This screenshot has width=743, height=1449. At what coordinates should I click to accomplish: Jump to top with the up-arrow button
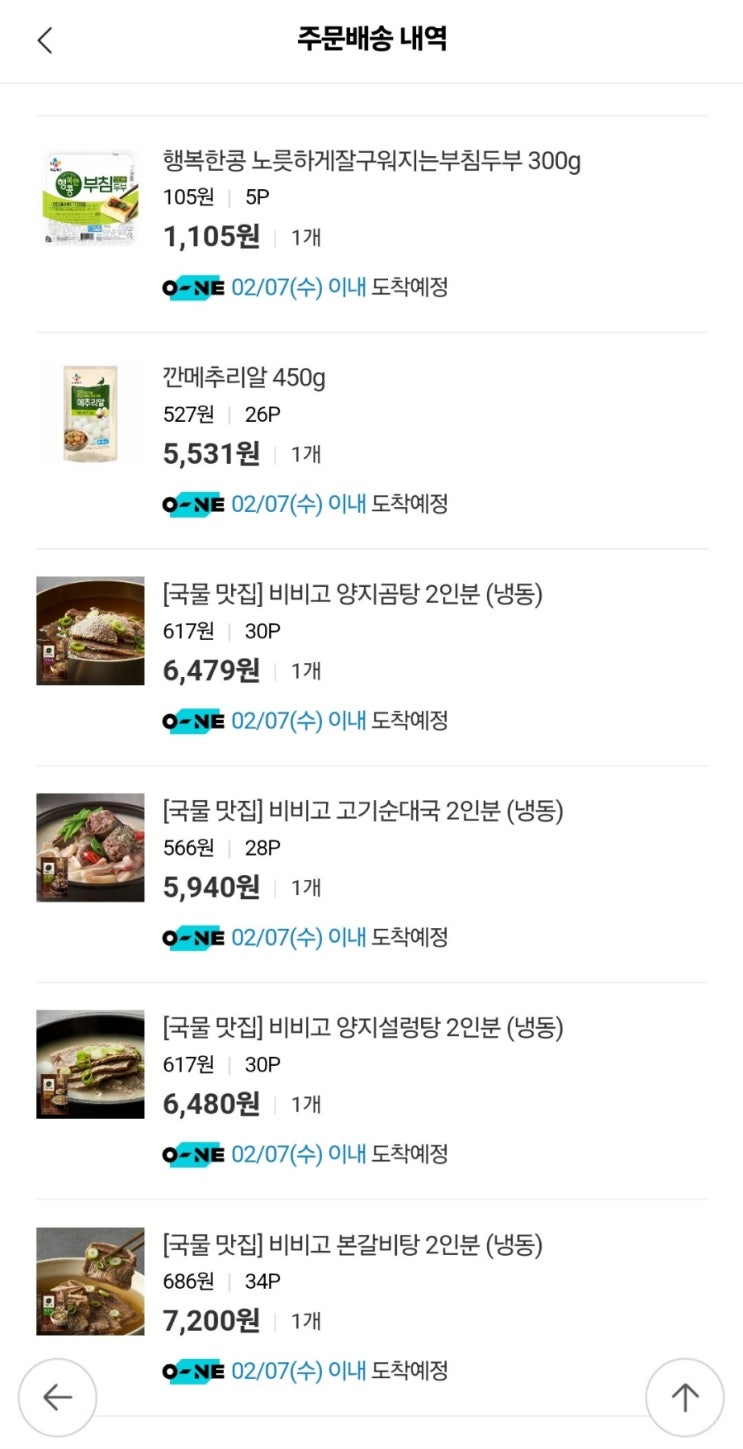[x=684, y=1397]
